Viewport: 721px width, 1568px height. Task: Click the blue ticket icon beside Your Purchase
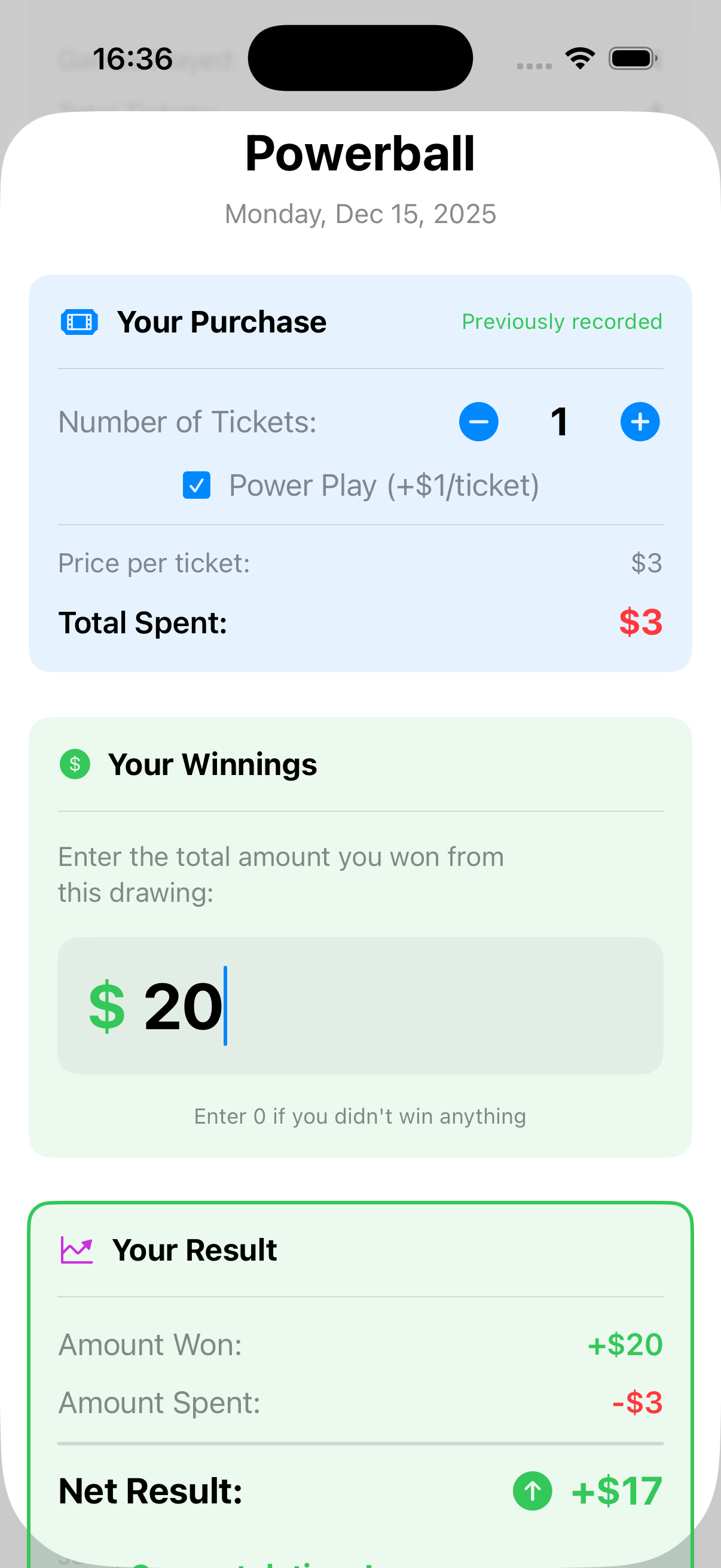(x=79, y=322)
